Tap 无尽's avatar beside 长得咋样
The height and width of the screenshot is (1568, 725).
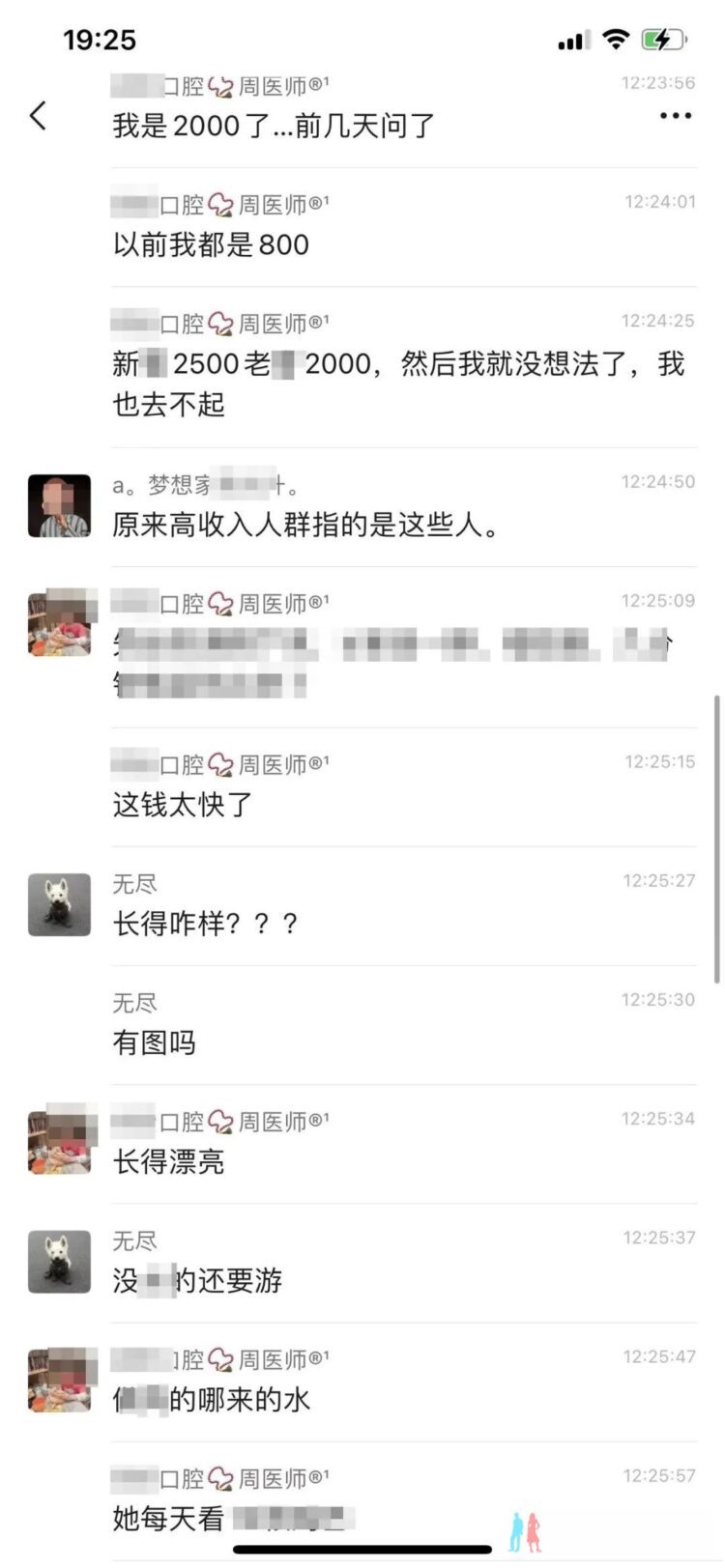point(59,905)
